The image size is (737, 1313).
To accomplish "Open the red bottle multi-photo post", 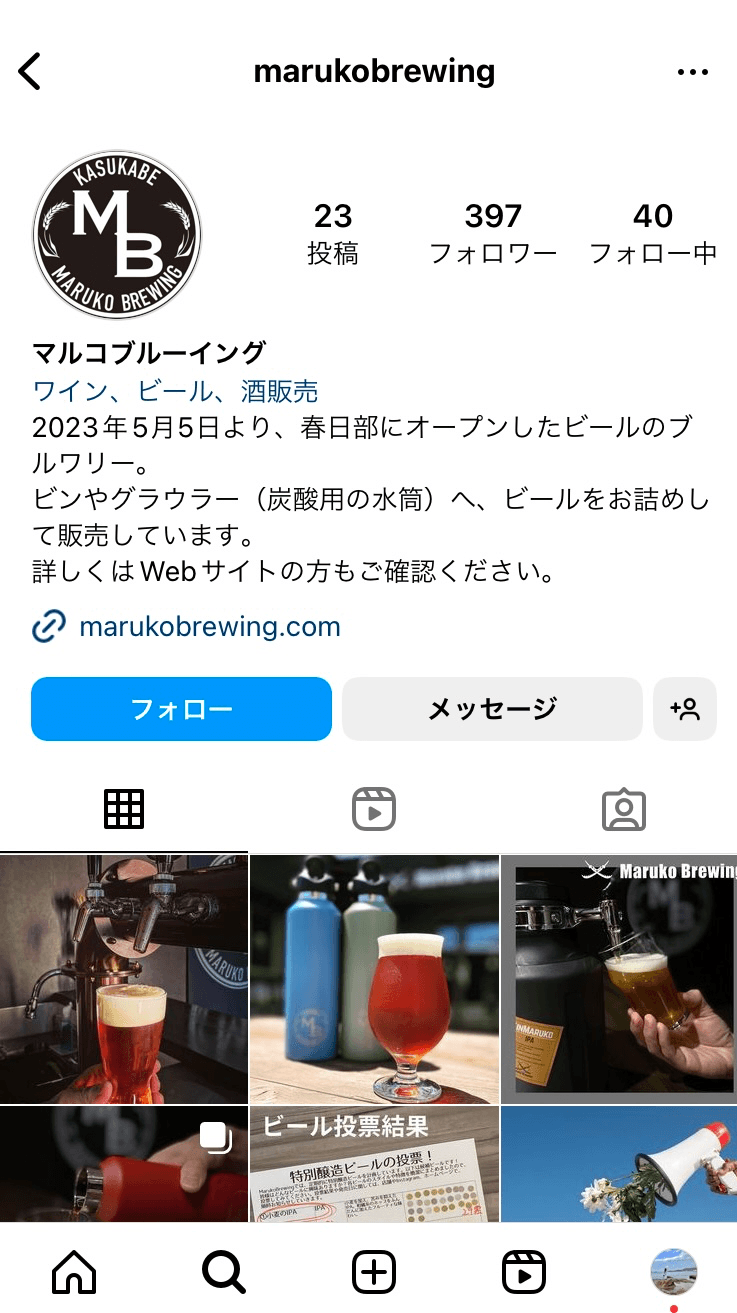I will click(x=123, y=1164).
